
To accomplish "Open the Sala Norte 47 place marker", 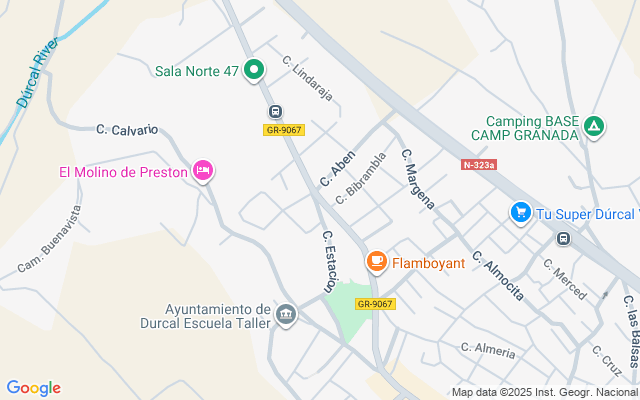I will 254,70.
